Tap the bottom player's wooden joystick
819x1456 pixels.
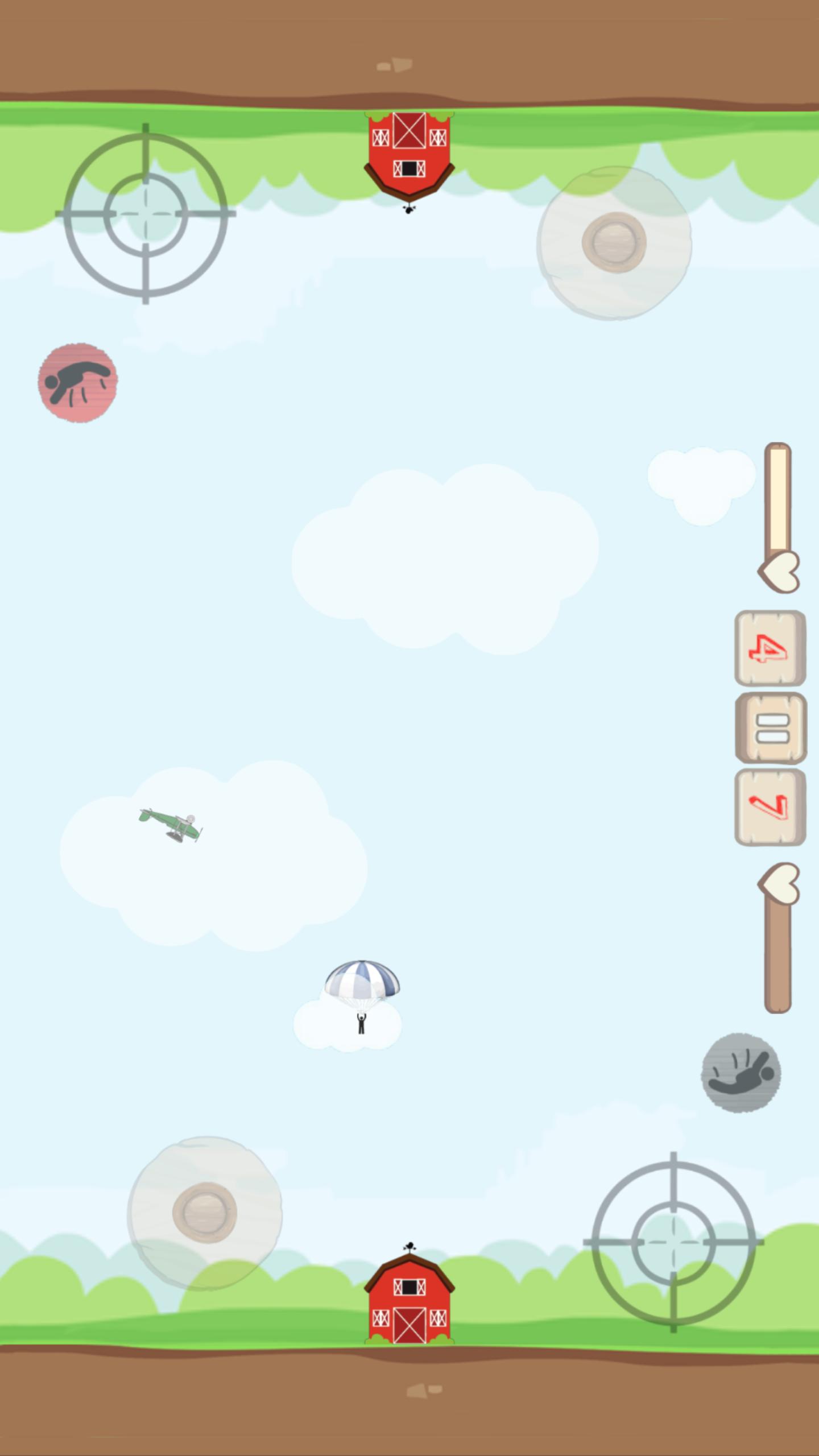[x=205, y=1212]
